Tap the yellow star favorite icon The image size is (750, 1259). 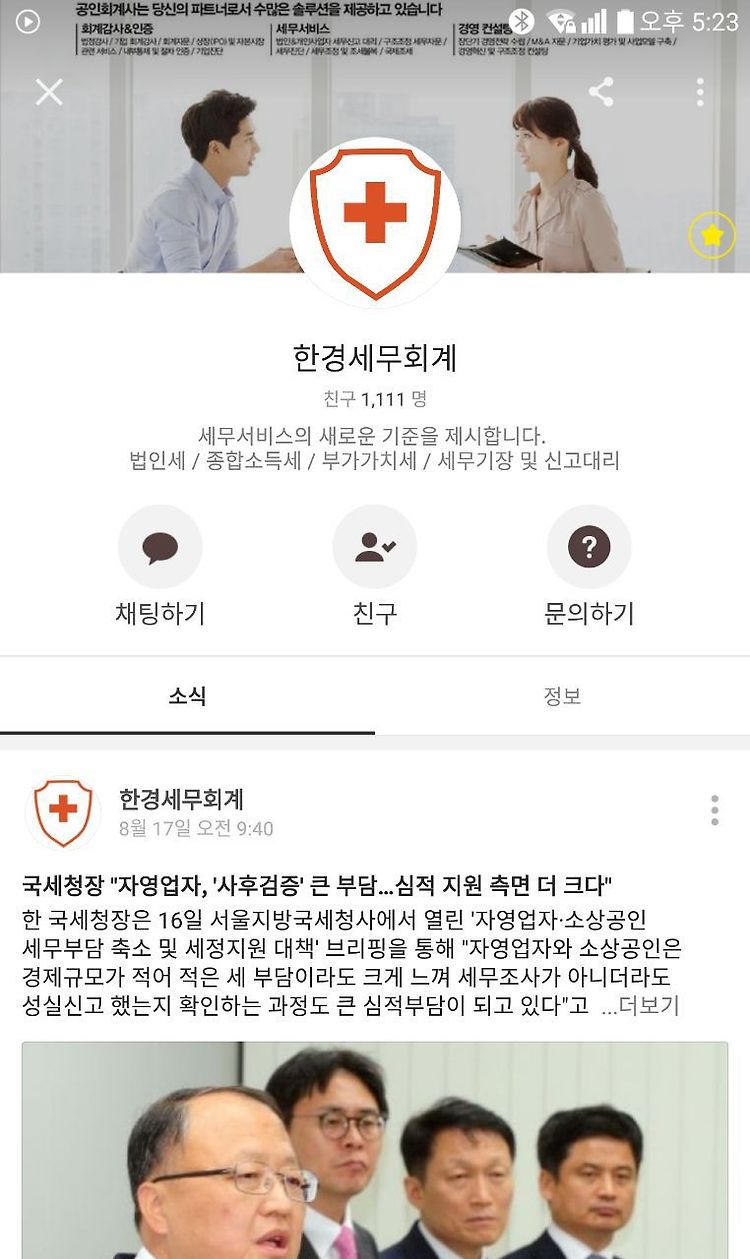(712, 236)
